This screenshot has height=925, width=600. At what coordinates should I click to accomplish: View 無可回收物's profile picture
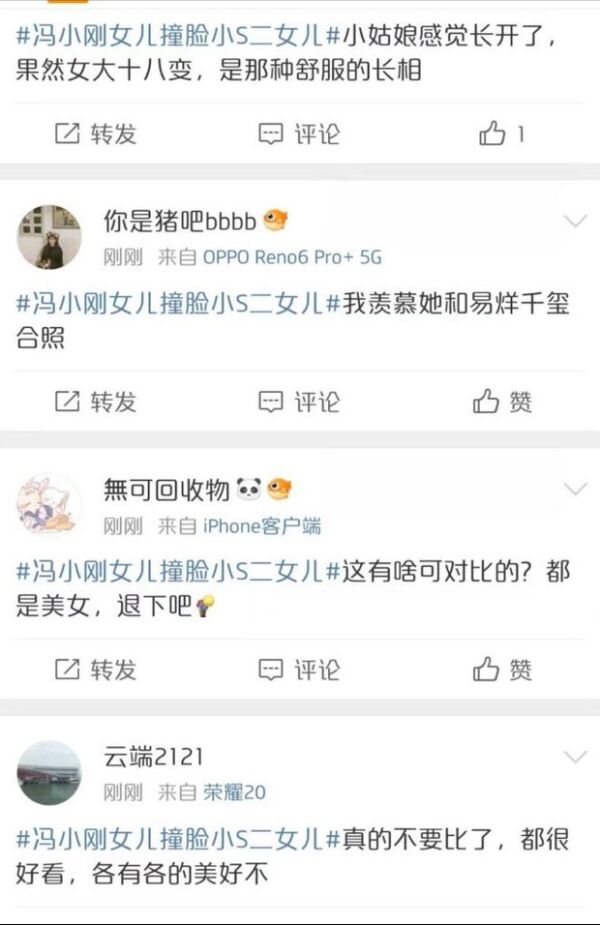coord(49,504)
